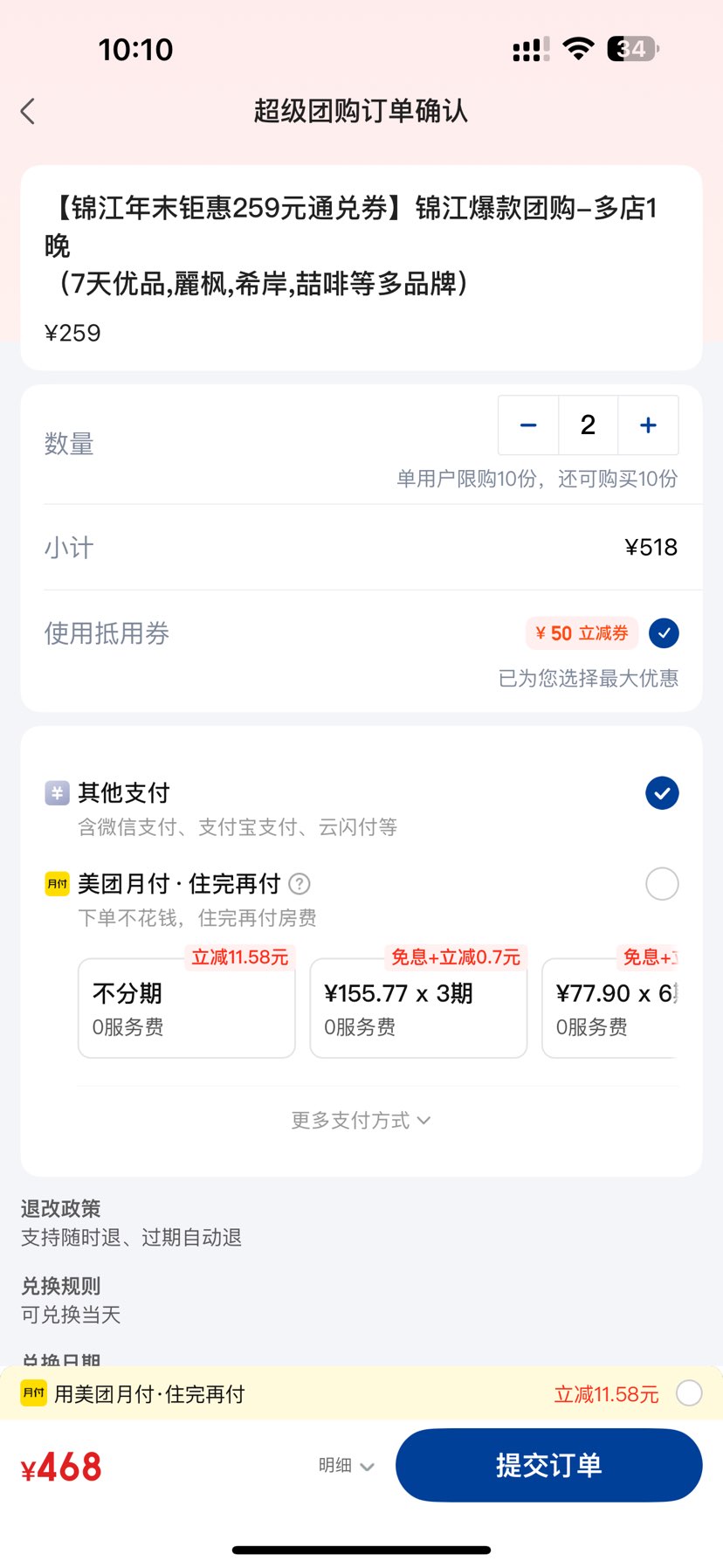723x1568 pixels.
Task: Deselect the ¥50 立减券 coupon checkmark
Action: [x=664, y=632]
